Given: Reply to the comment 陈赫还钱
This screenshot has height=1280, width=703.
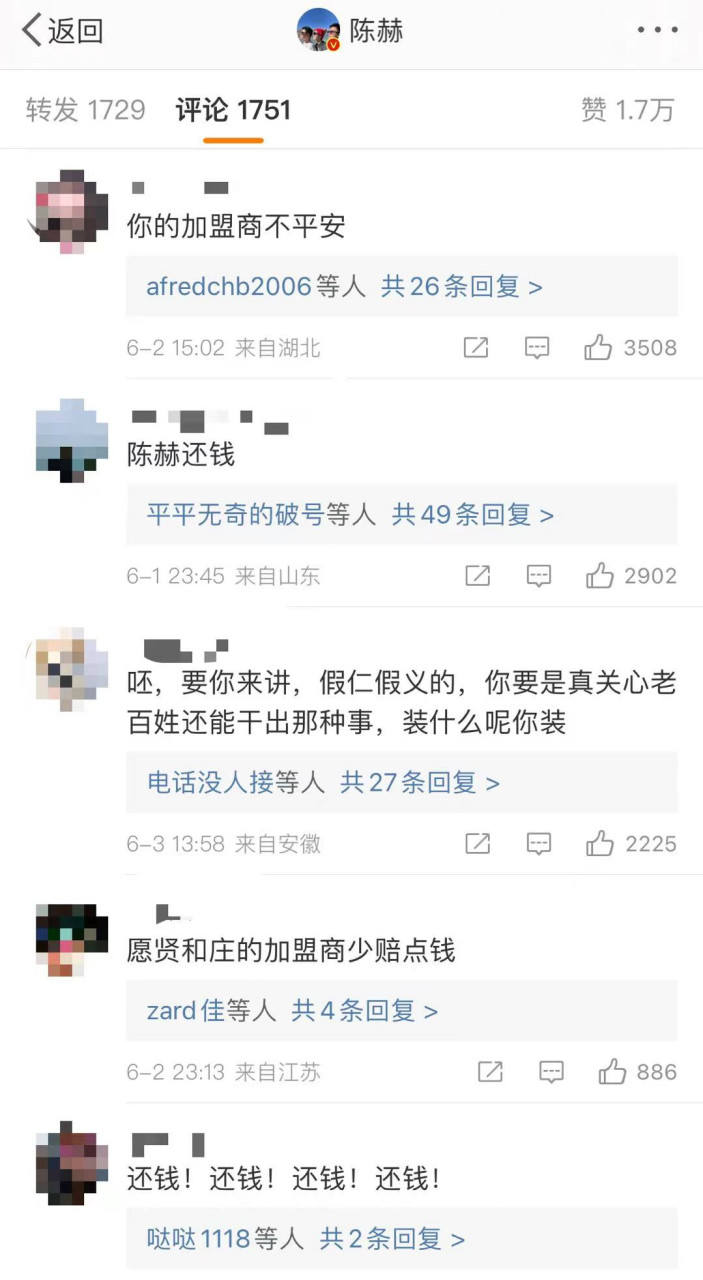Looking at the screenshot, I should click(x=539, y=576).
